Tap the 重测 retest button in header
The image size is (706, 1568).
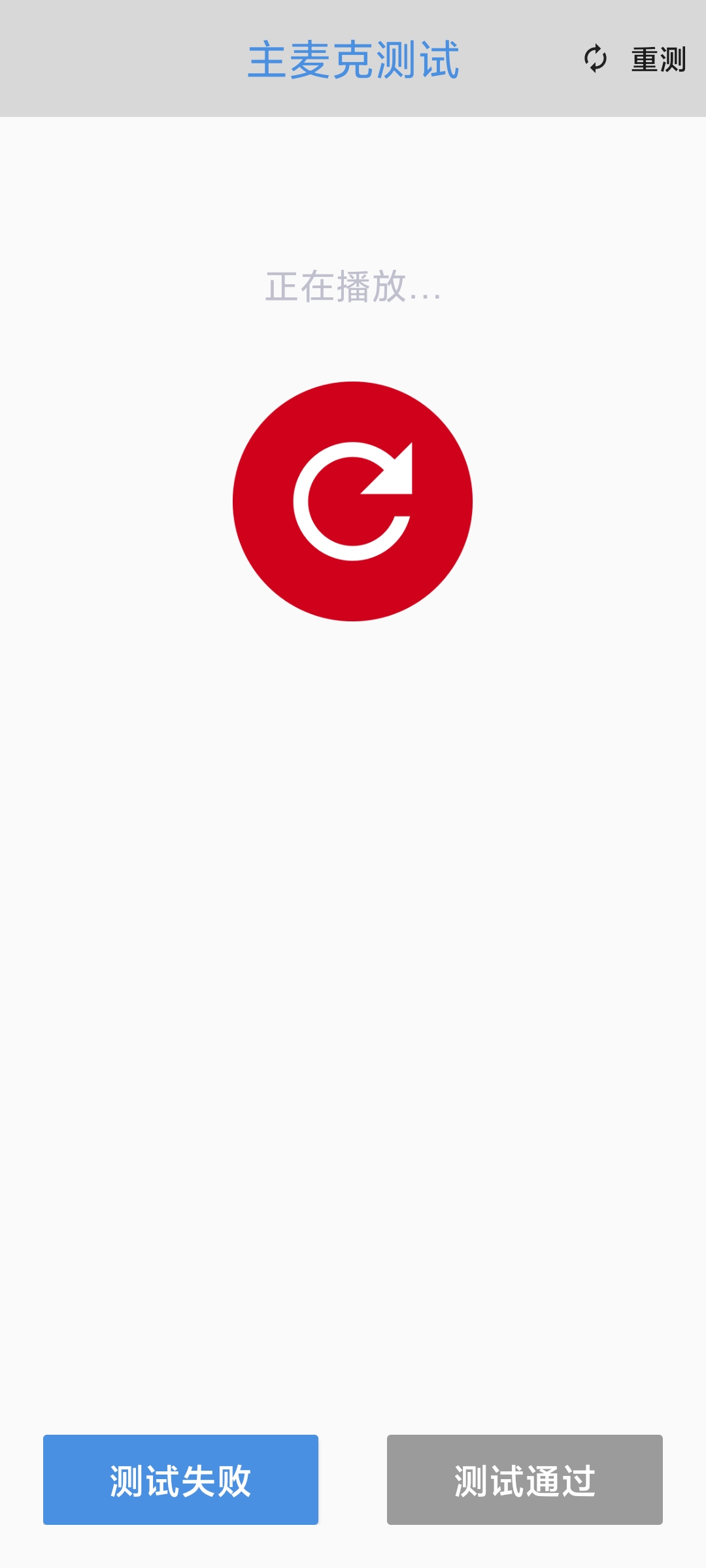coord(635,59)
